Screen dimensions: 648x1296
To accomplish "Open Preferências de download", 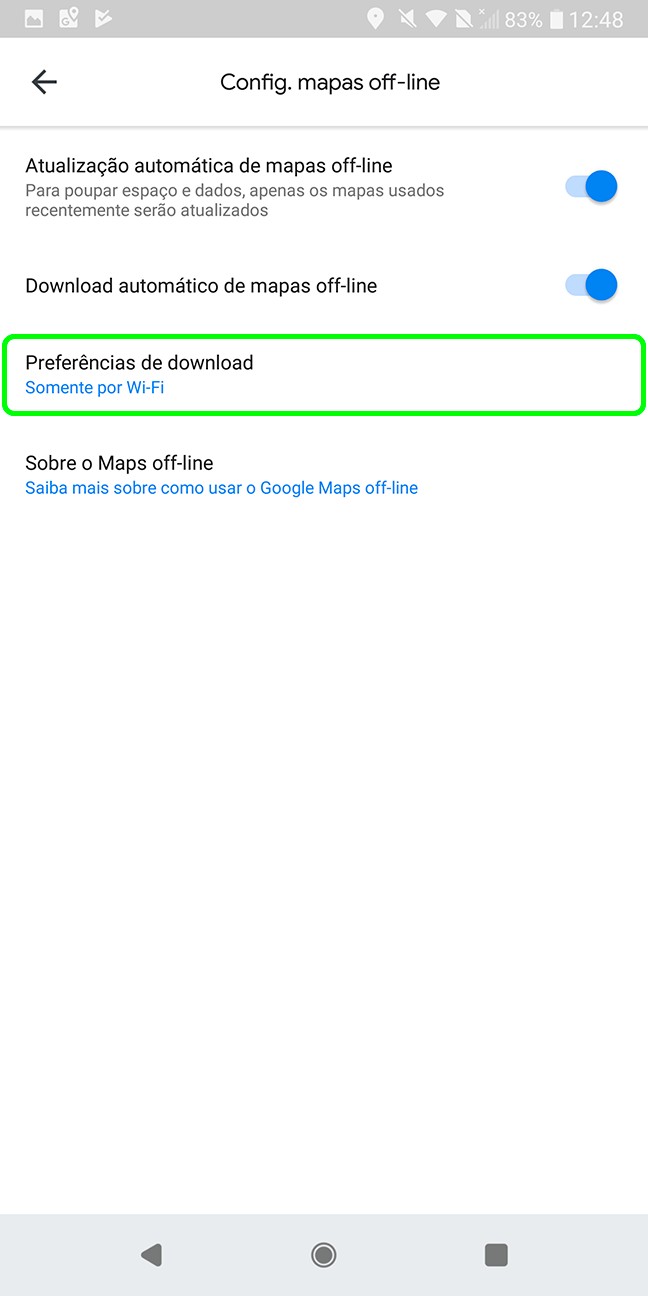I will pyautogui.click(x=323, y=375).
